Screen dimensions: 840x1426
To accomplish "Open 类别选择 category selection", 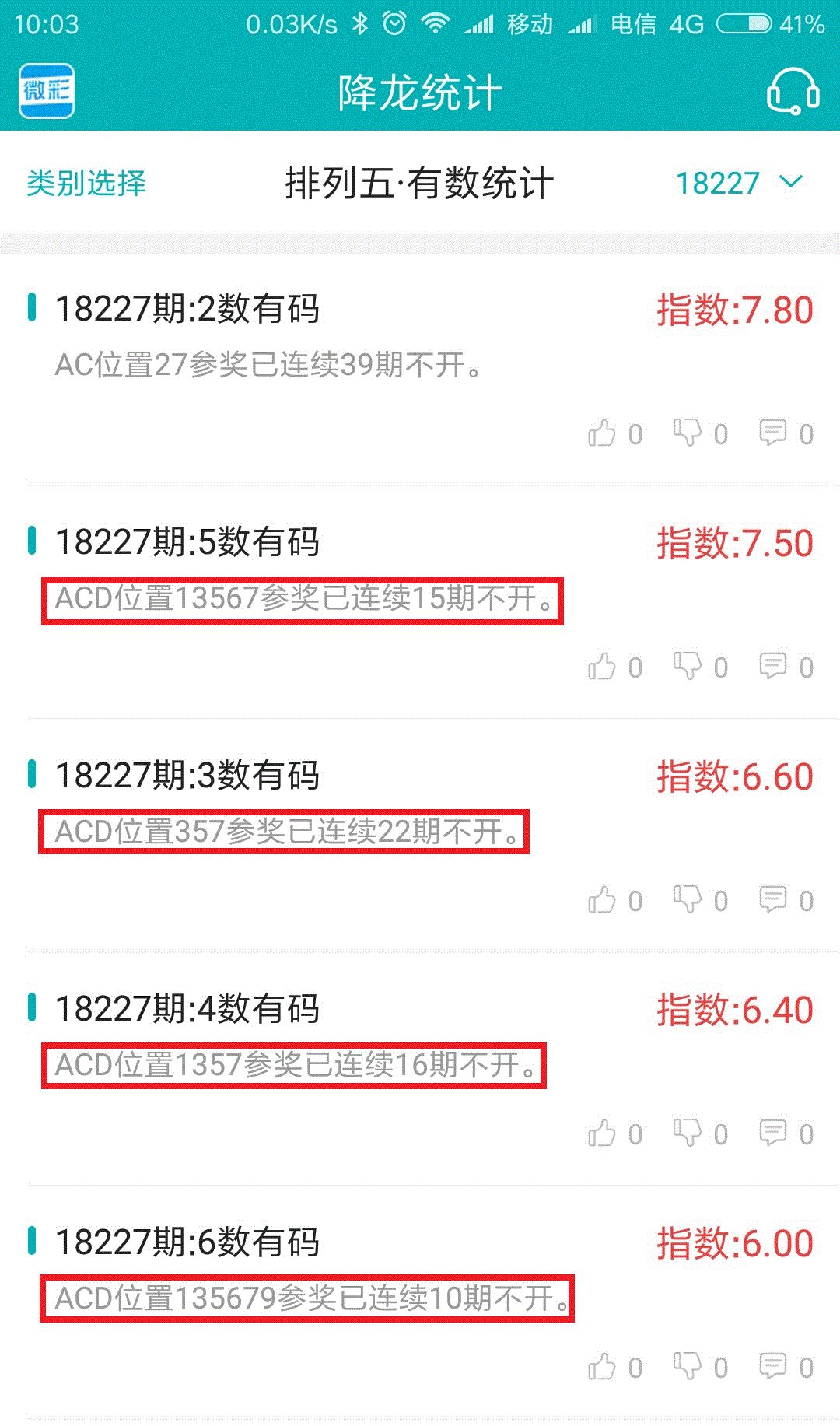I will pos(86,184).
